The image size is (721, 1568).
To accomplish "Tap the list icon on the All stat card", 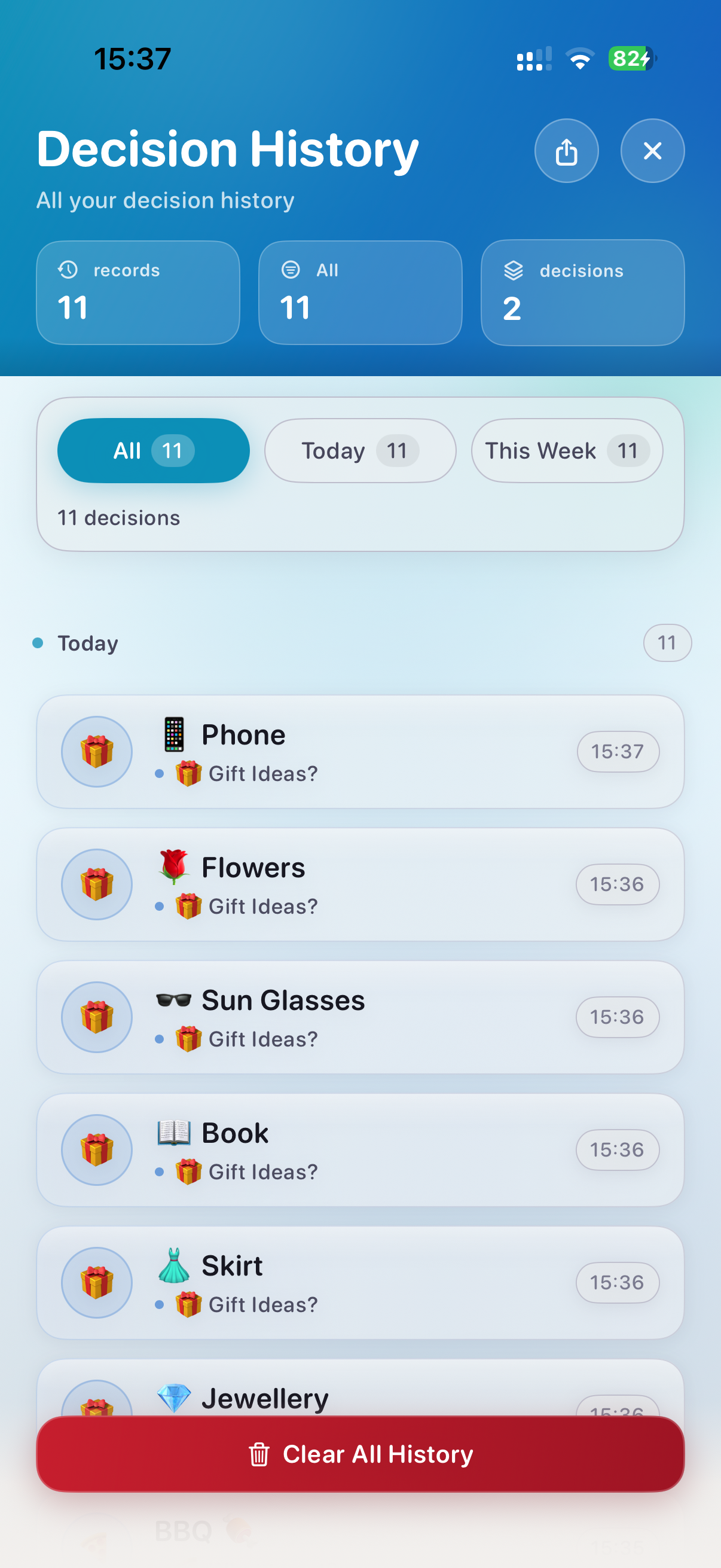I will [290, 270].
